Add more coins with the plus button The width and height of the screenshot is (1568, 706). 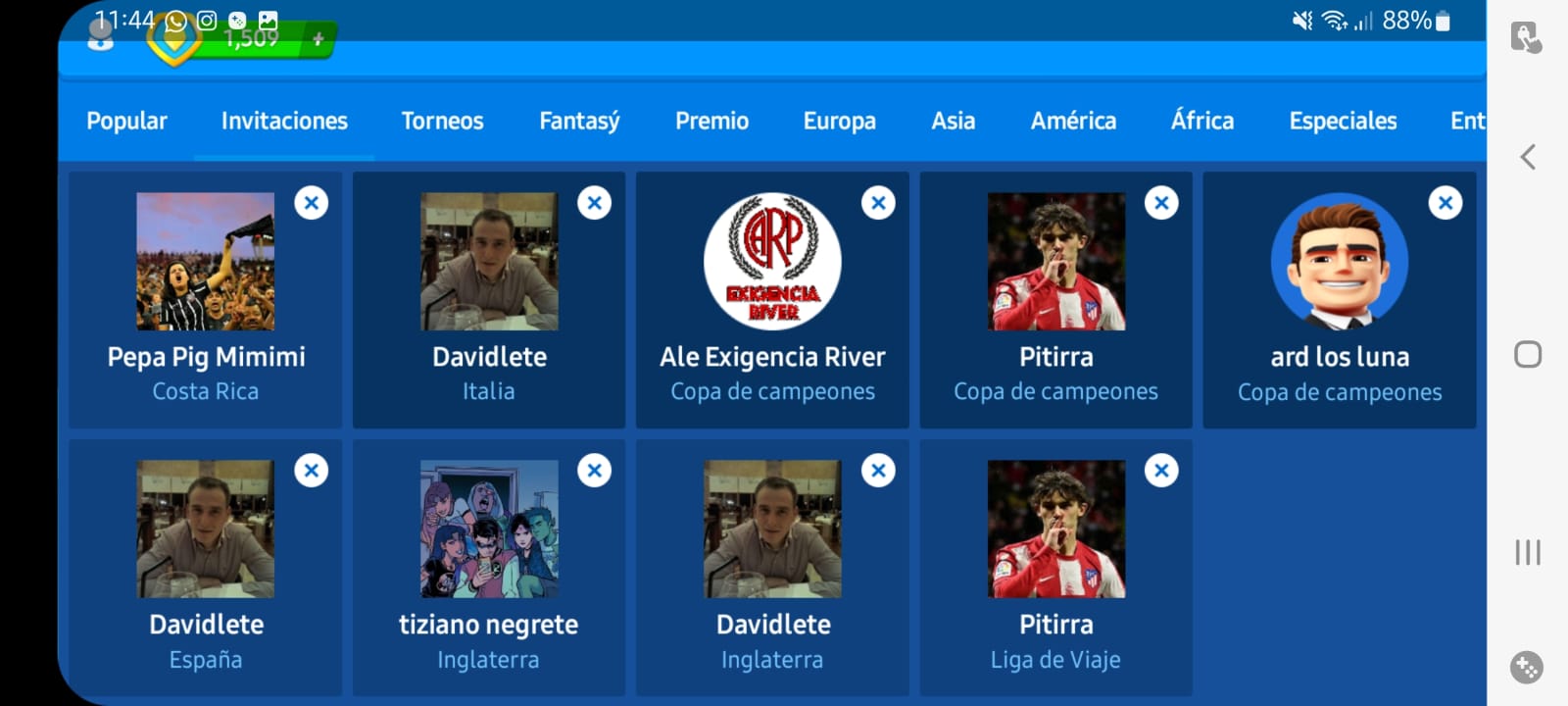pyautogui.click(x=318, y=39)
